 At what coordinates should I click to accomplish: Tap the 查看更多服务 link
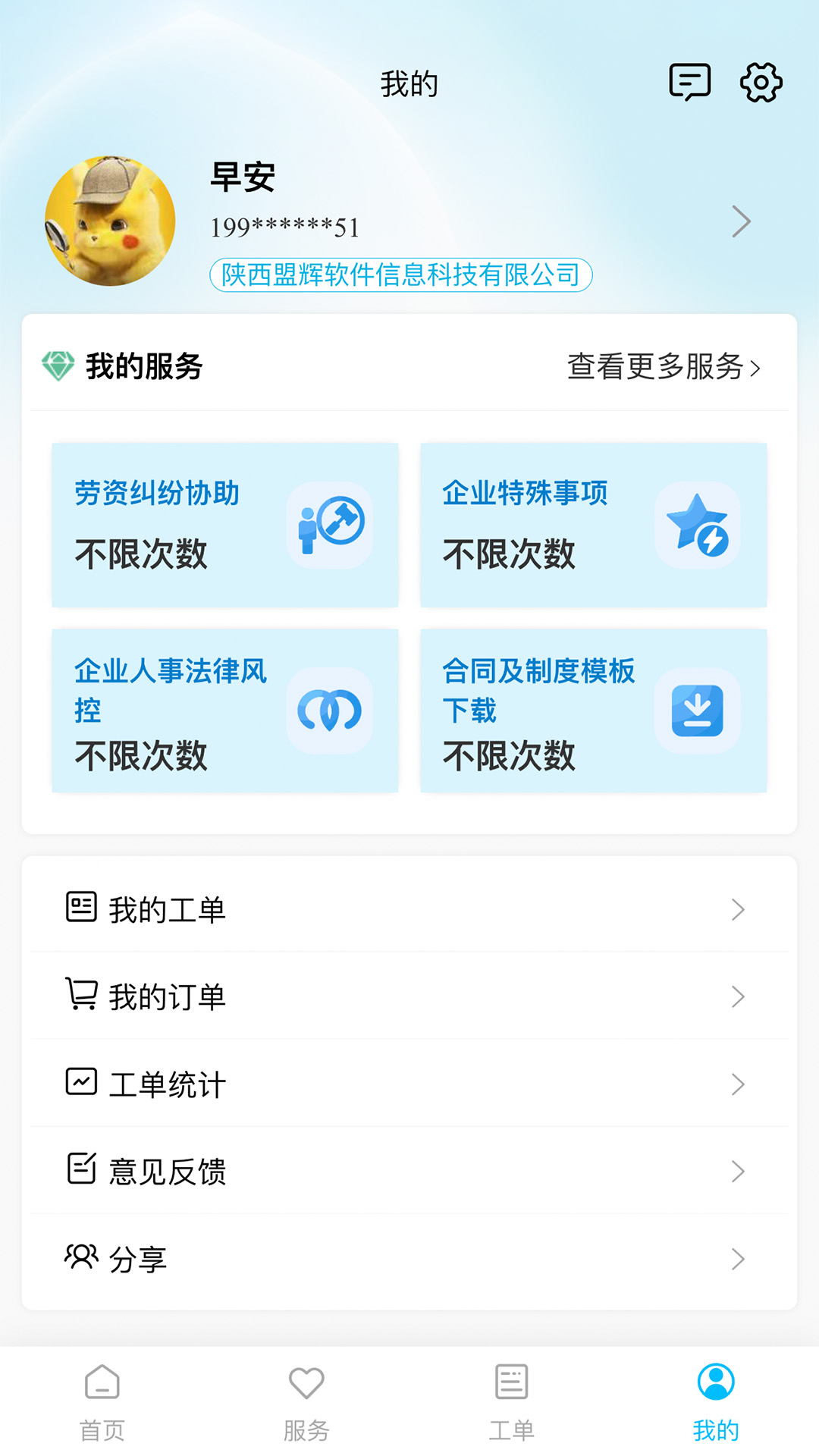(664, 367)
